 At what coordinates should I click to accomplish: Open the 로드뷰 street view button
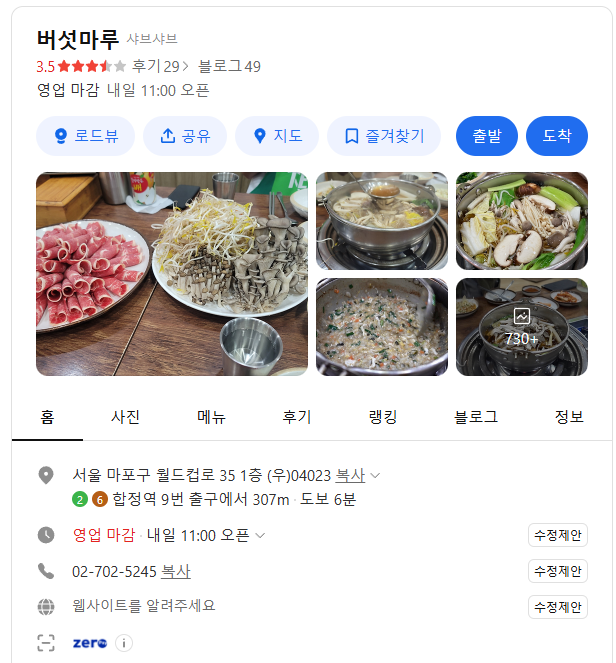pos(85,136)
